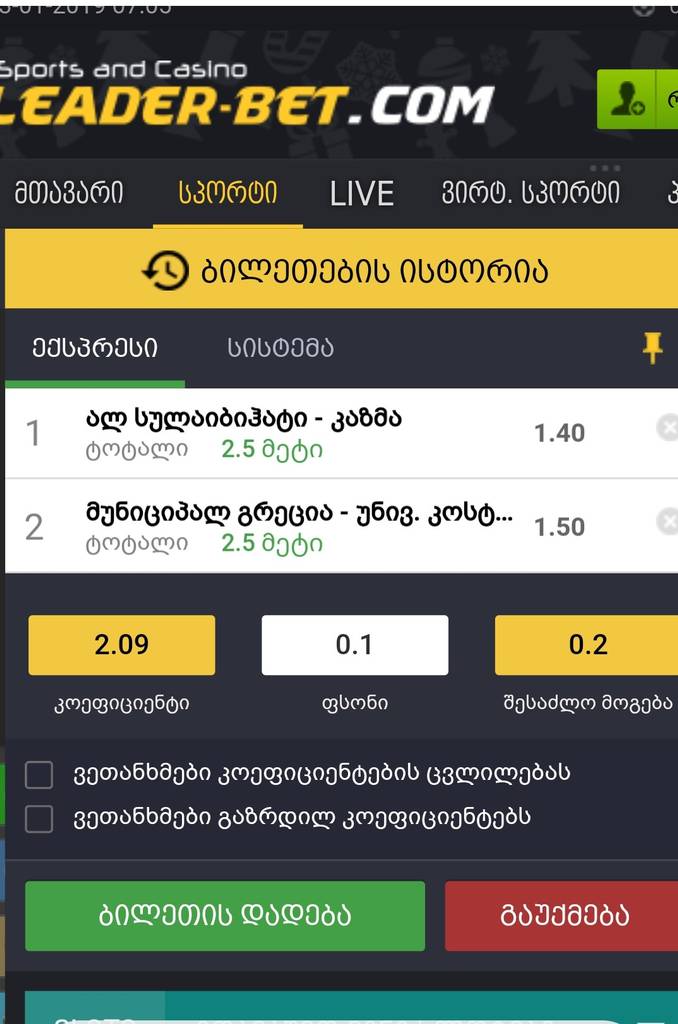Remove მუნიციპალ გრეცია bet from slip
678x1024 pixels.
click(x=667, y=521)
